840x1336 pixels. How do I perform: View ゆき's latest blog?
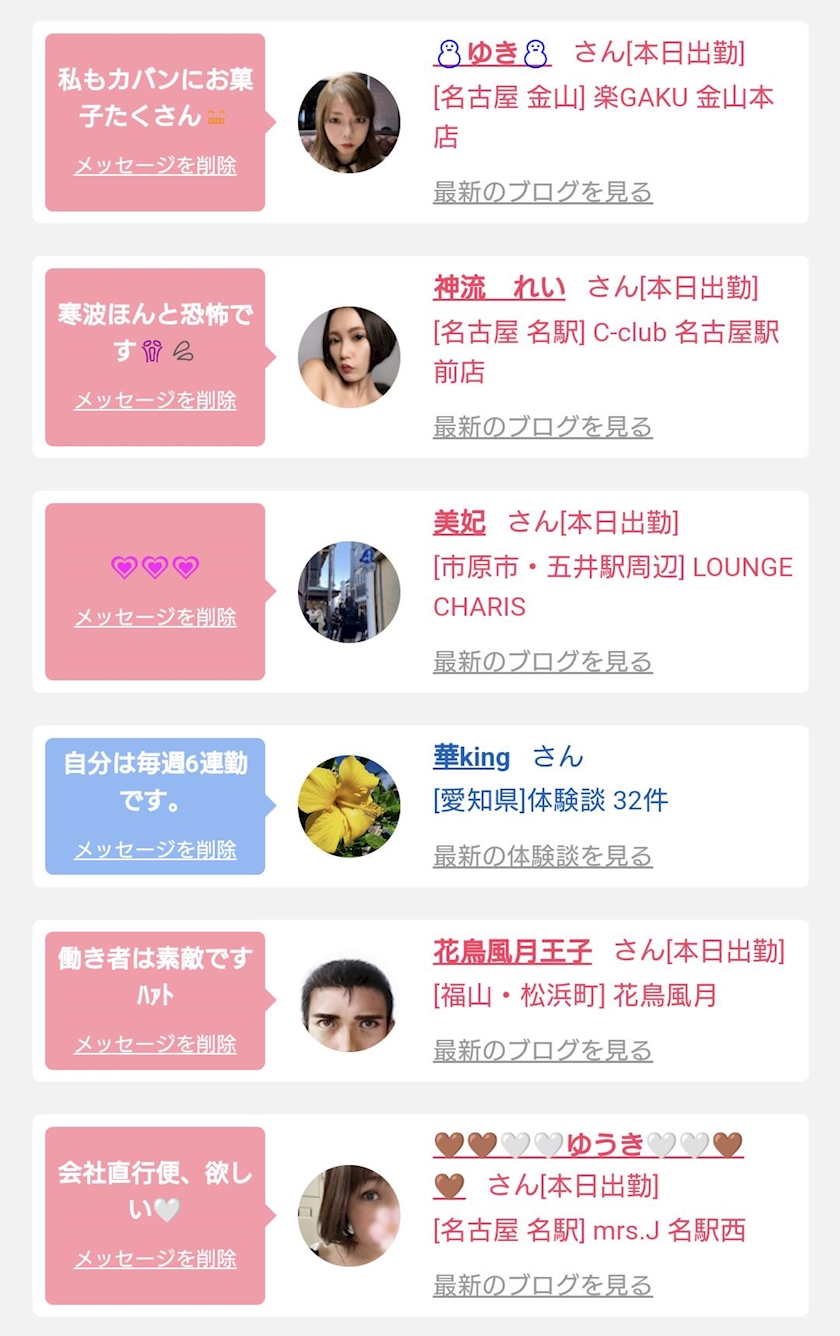tap(543, 192)
